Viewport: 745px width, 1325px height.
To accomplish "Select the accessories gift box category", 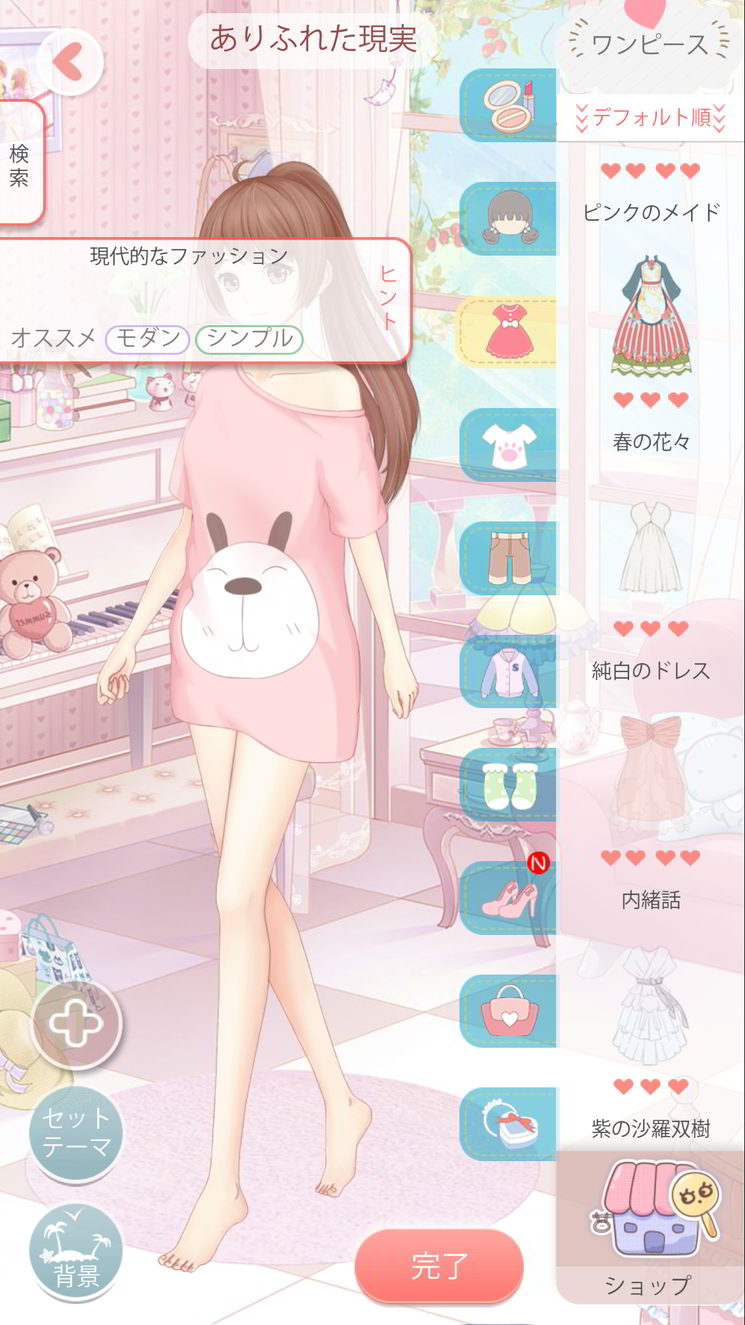I will pyautogui.click(x=508, y=1124).
